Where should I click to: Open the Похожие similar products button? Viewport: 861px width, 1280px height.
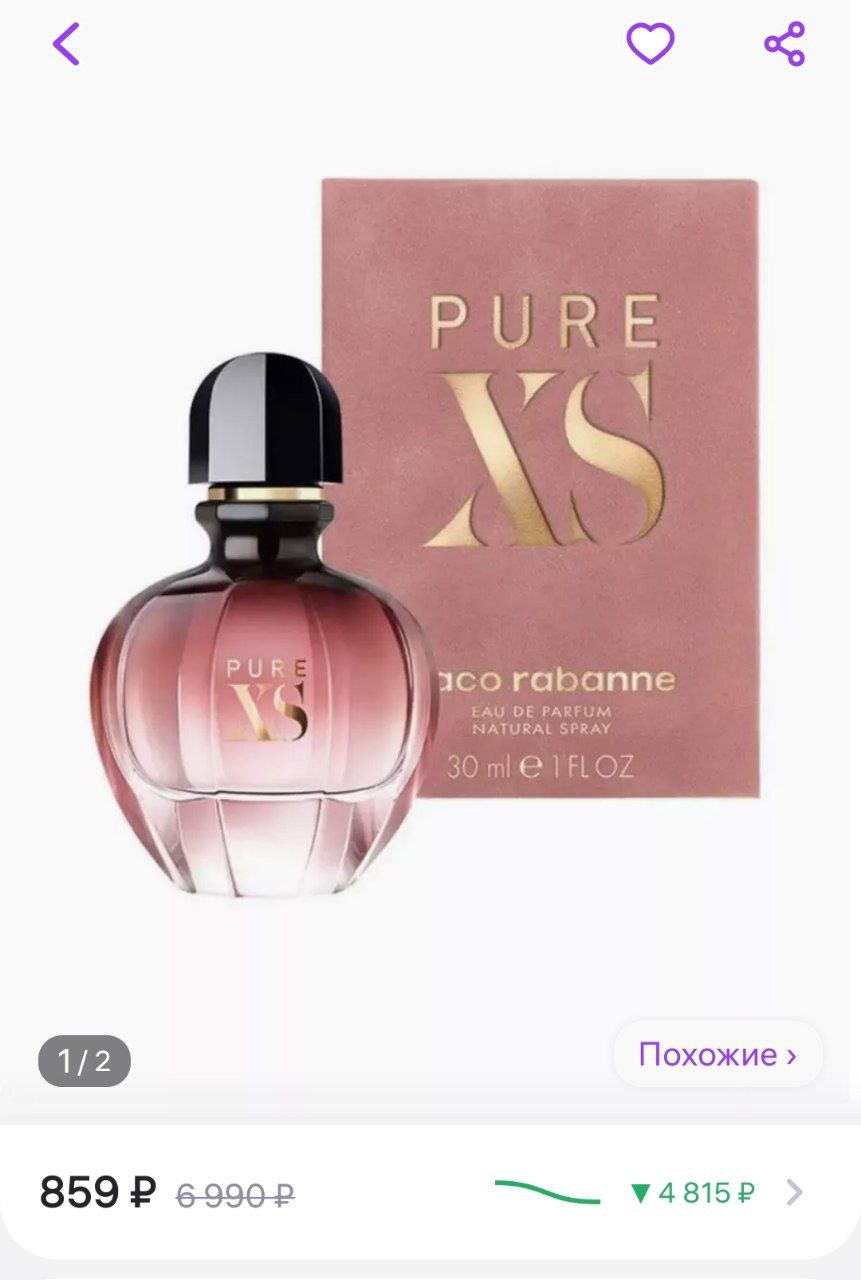(x=717, y=1054)
